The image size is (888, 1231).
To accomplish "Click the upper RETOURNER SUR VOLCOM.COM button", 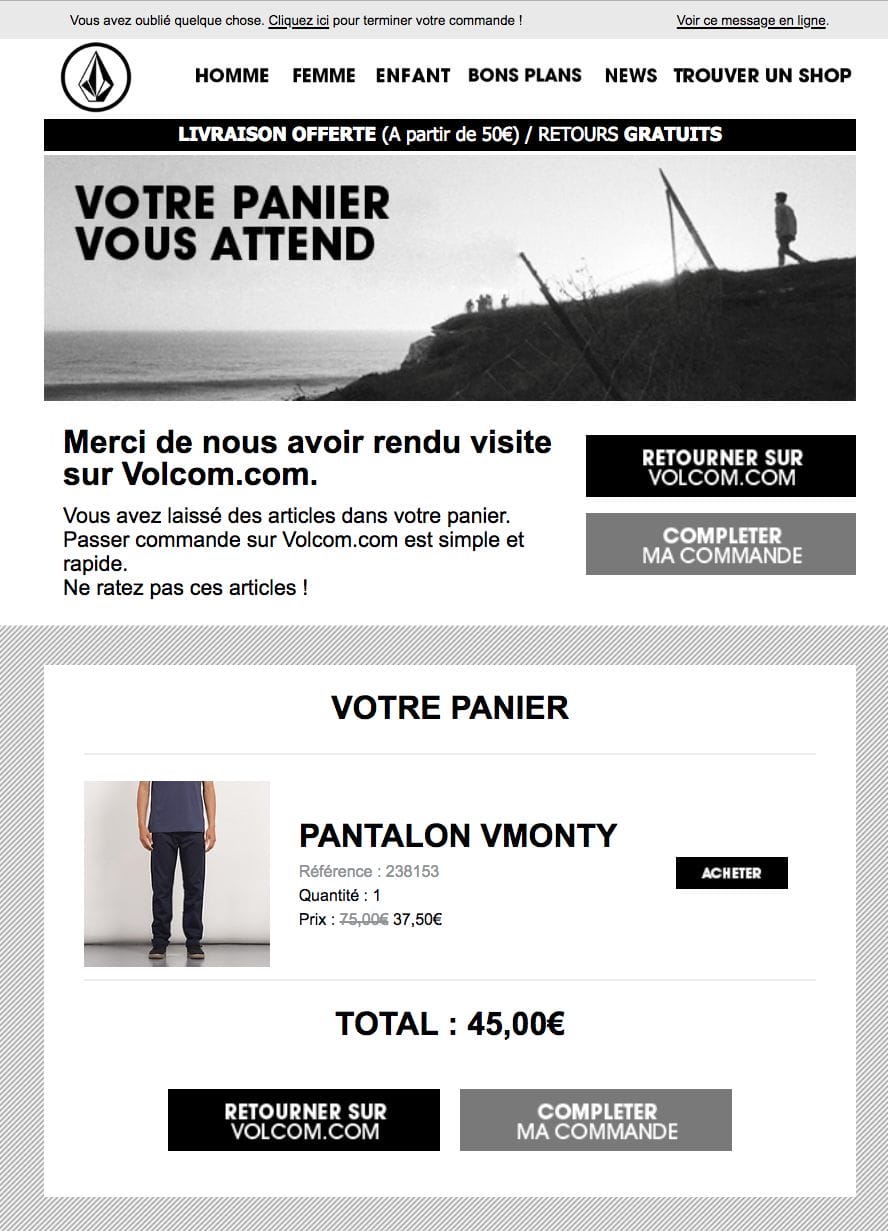I will [x=720, y=466].
